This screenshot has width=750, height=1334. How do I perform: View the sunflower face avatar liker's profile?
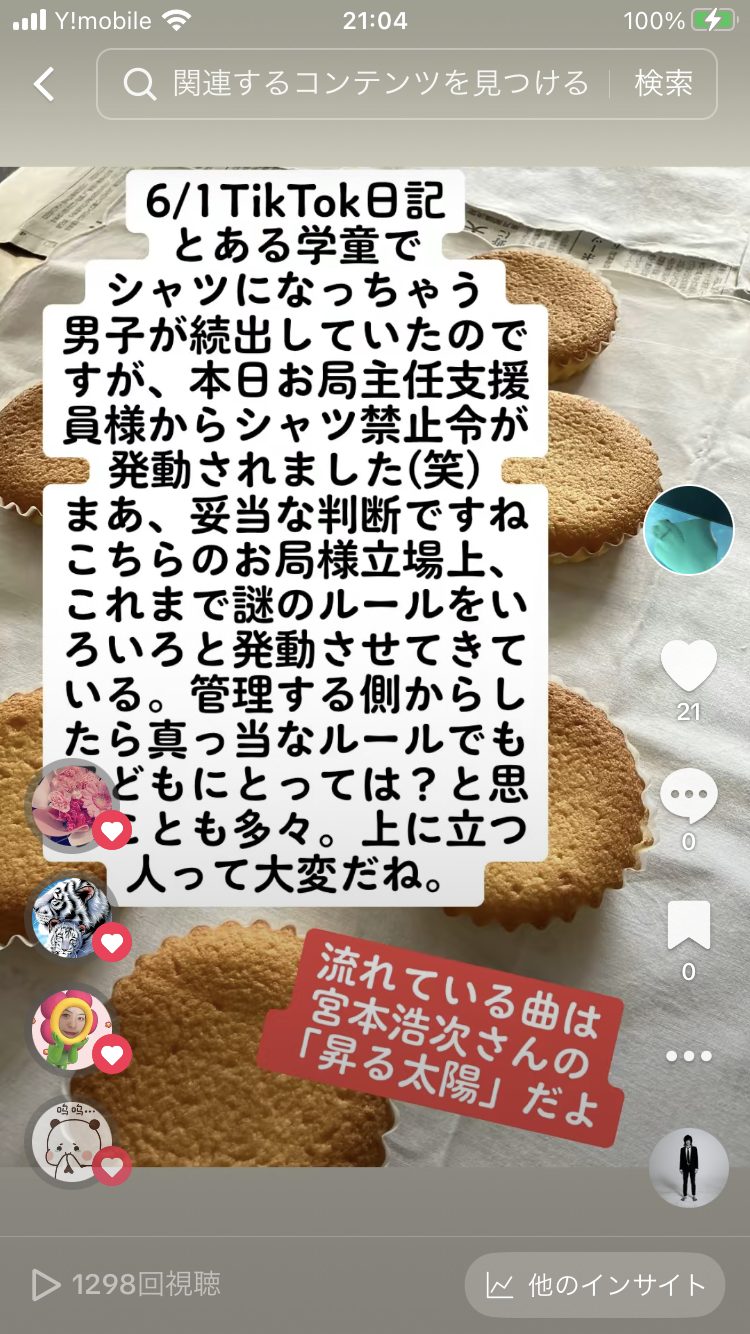72,1028
